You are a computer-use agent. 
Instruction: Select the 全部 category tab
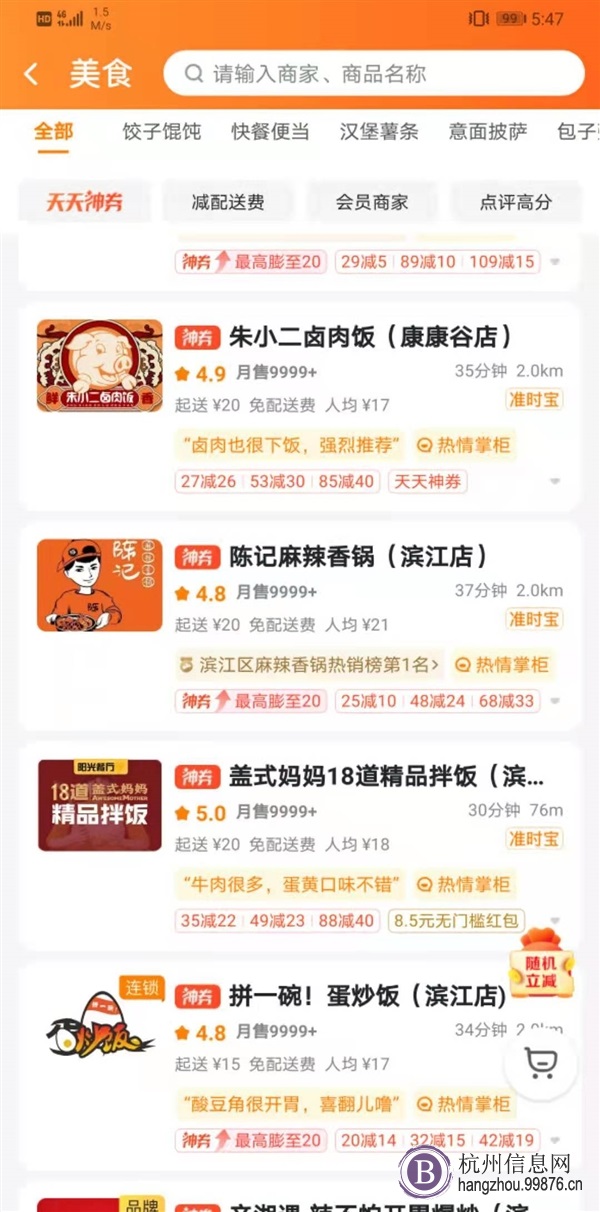click(54, 132)
